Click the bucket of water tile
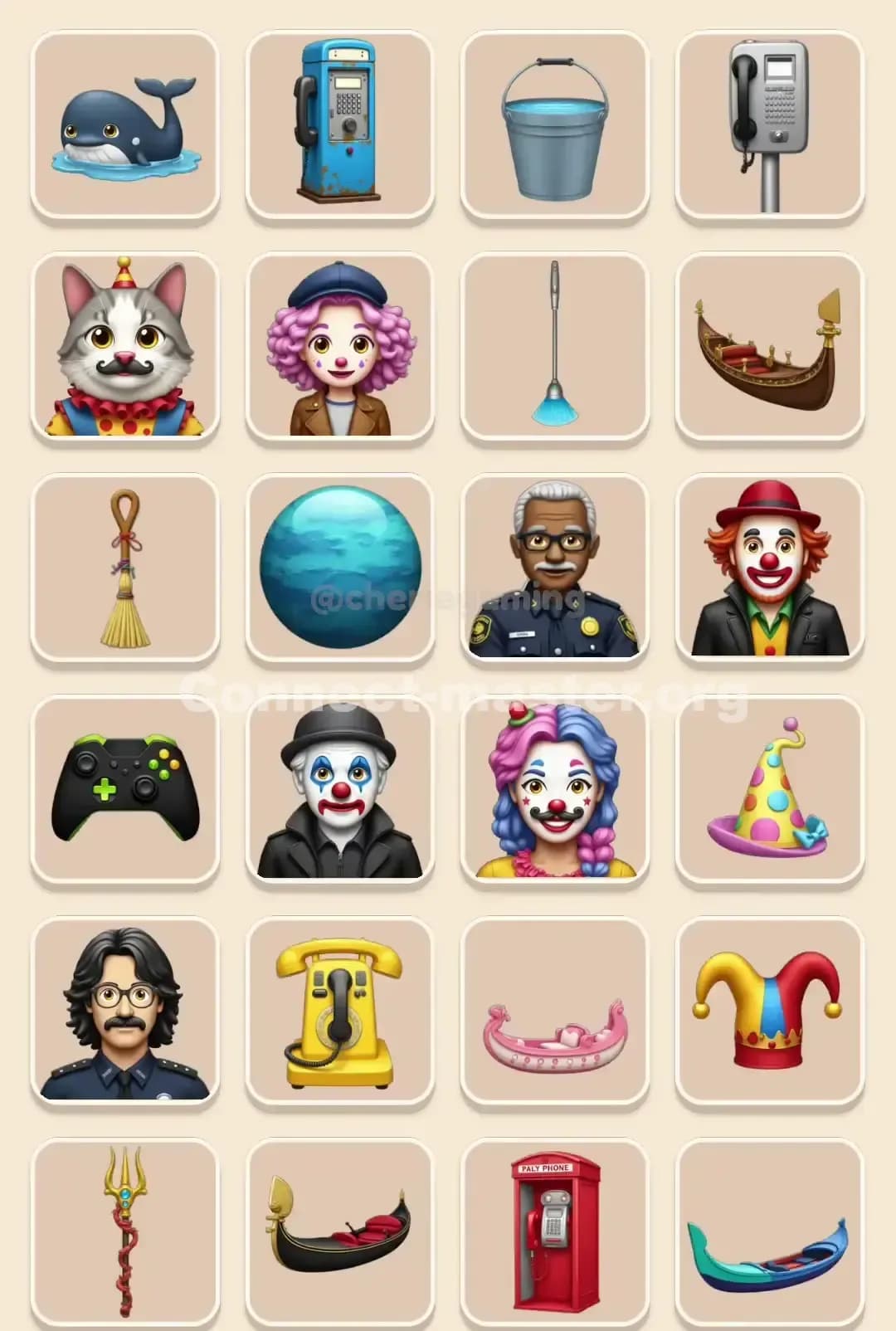This screenshot has height=1331, width=896. click(556, 123)
